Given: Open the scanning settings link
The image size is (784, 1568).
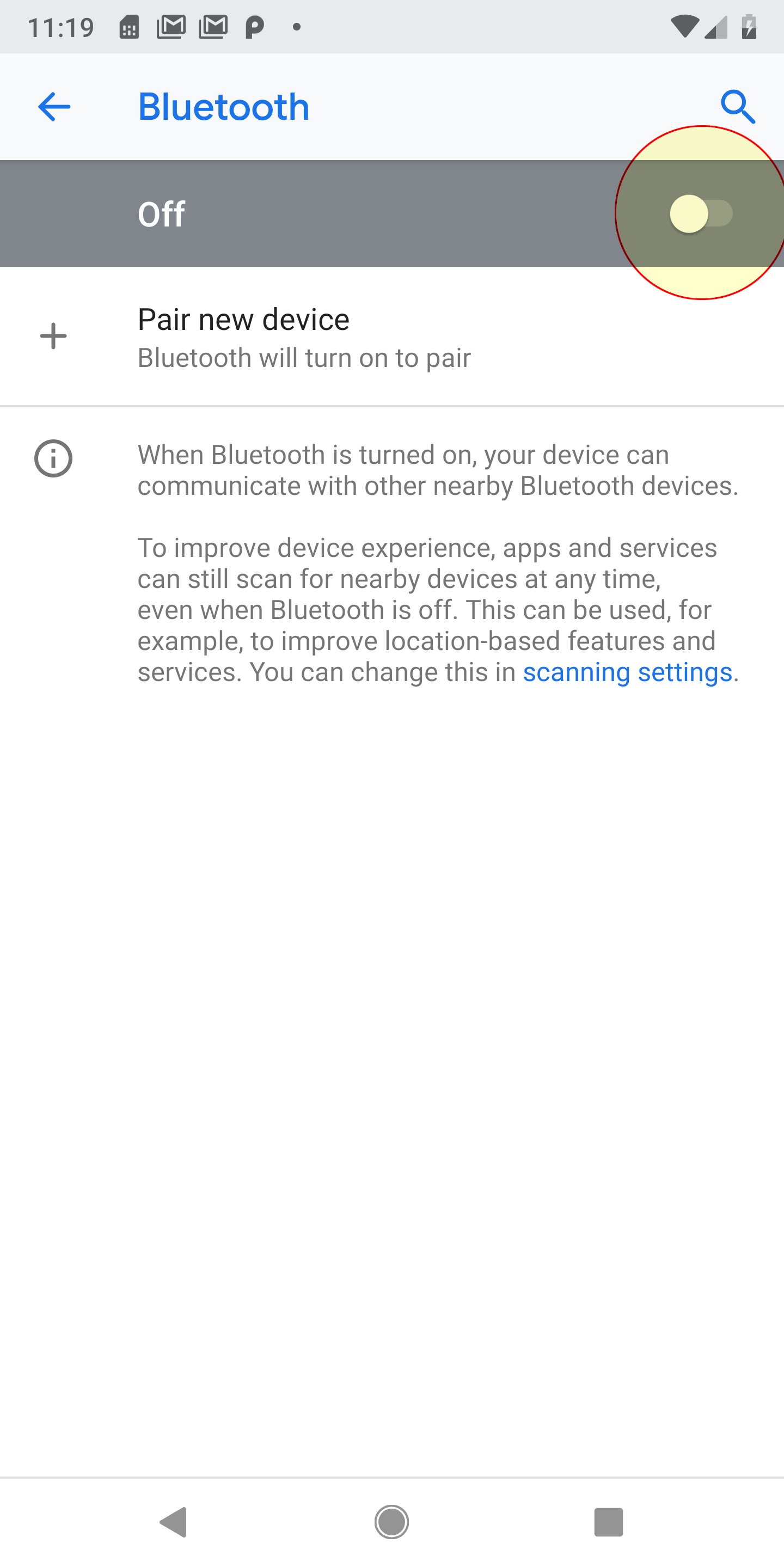Looking at the screenshot, I should (x=627, y=672).
